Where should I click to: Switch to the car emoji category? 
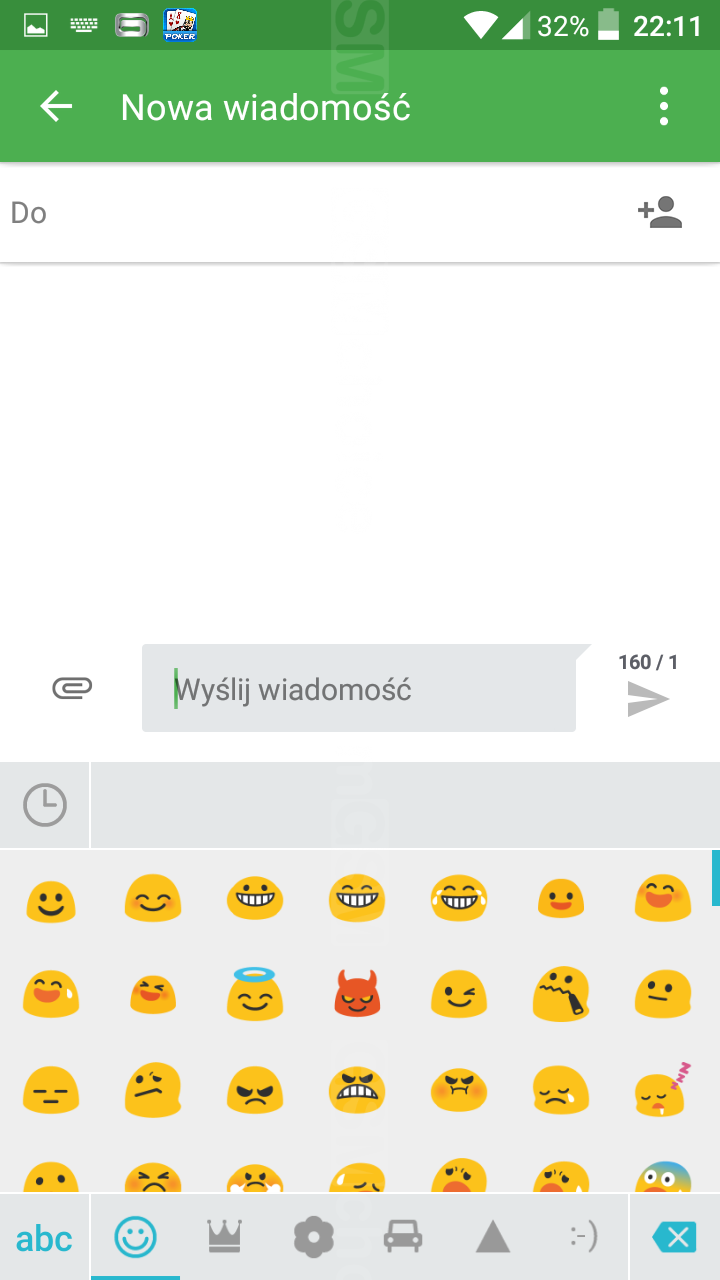pos(403,1238)
